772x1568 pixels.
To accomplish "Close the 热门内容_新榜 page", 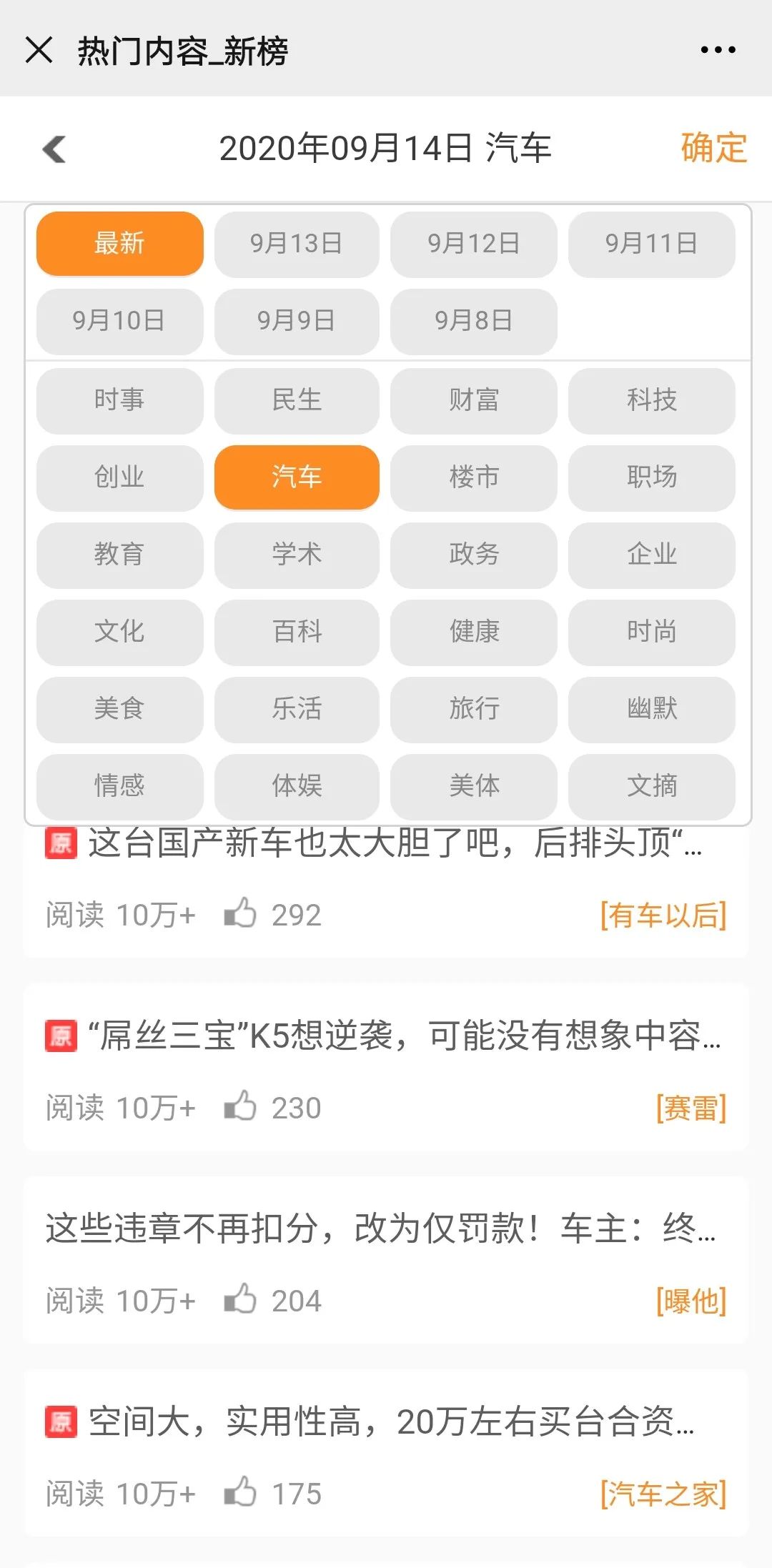I will 39,50.
